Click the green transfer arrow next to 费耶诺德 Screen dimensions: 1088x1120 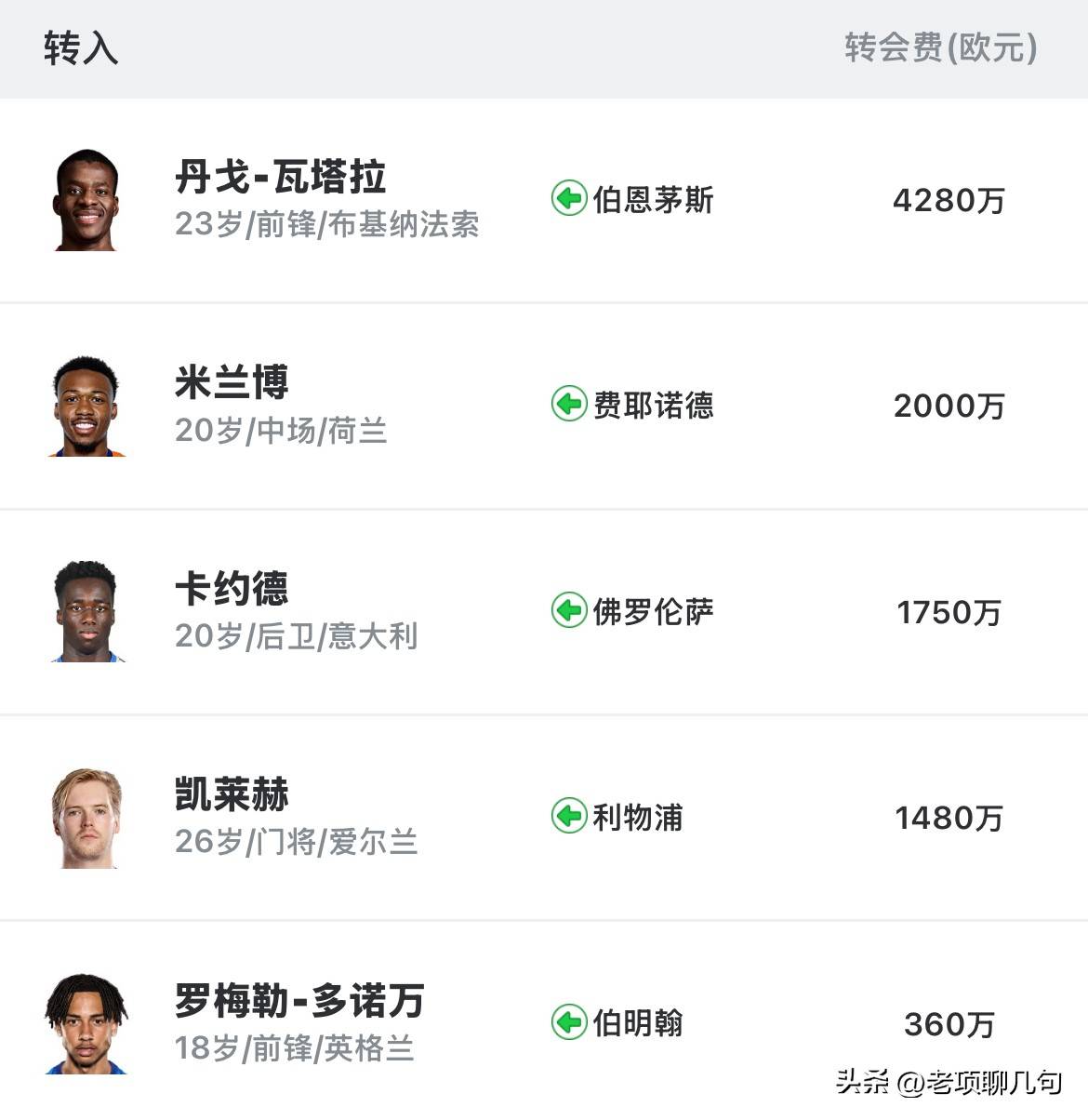[x=568, y=407]
